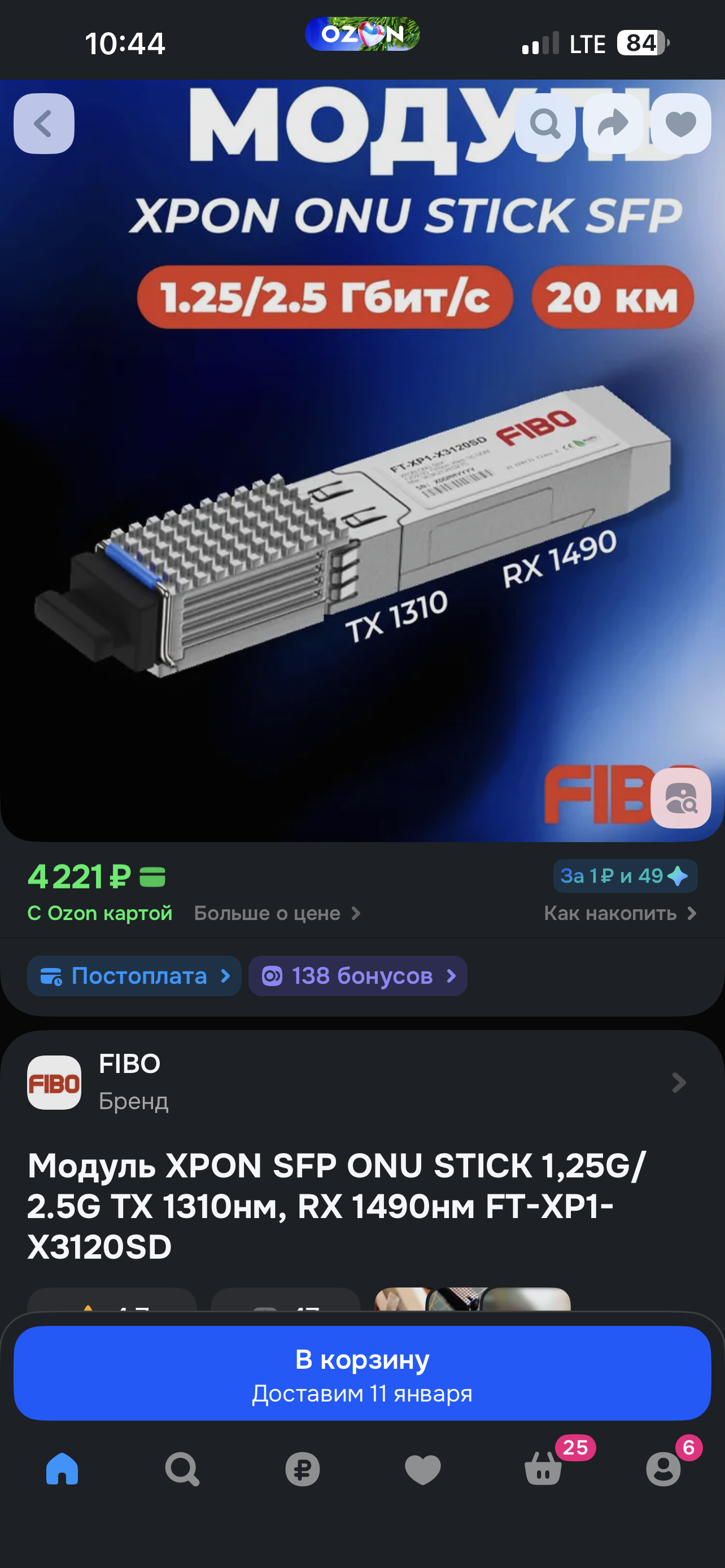Image resolution: width=725 pixels, height=1568 pixels.
Task: Open the ruble finance tab
Action: pos(303,1469)
